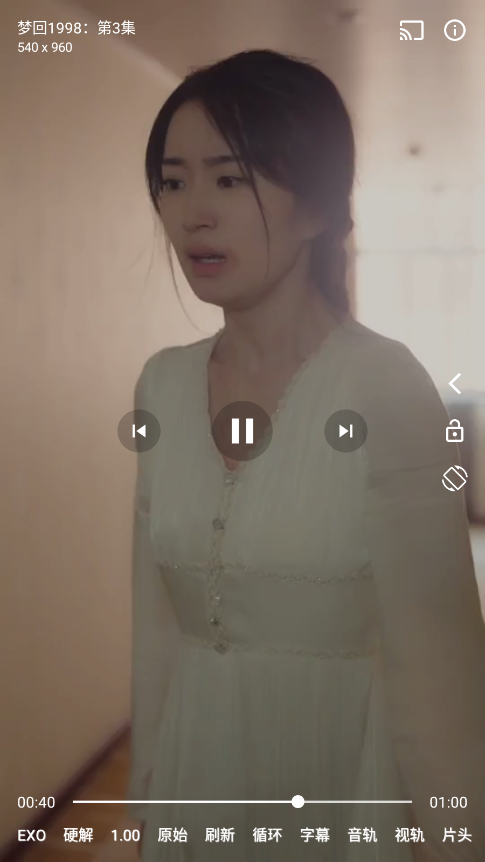This screenshot has height=862, width=485.
Task: Rotate the screen orientation
Action: pyautogui.click(x=455, y=478)
